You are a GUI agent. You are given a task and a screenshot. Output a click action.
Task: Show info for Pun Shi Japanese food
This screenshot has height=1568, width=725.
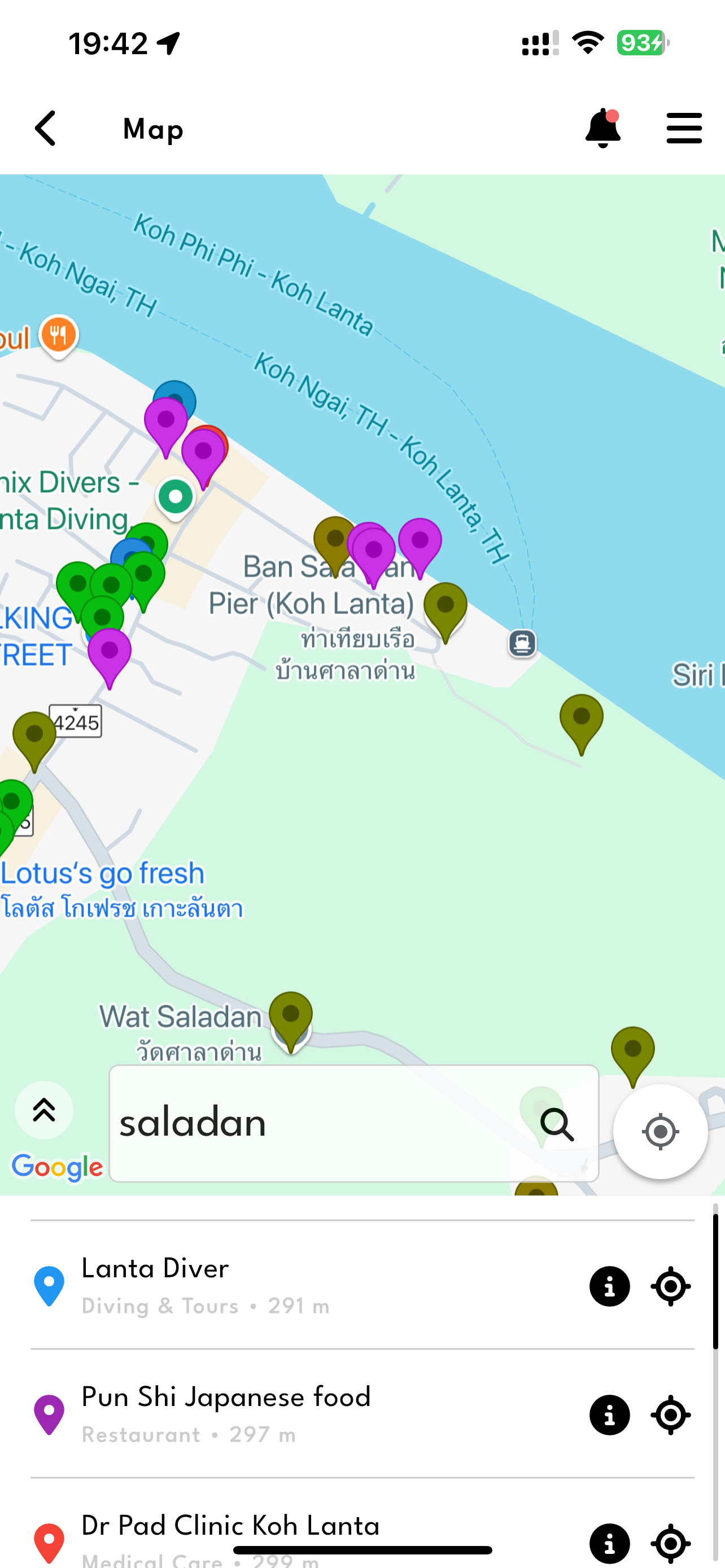pyautogui.click(x=609, y=1415)
